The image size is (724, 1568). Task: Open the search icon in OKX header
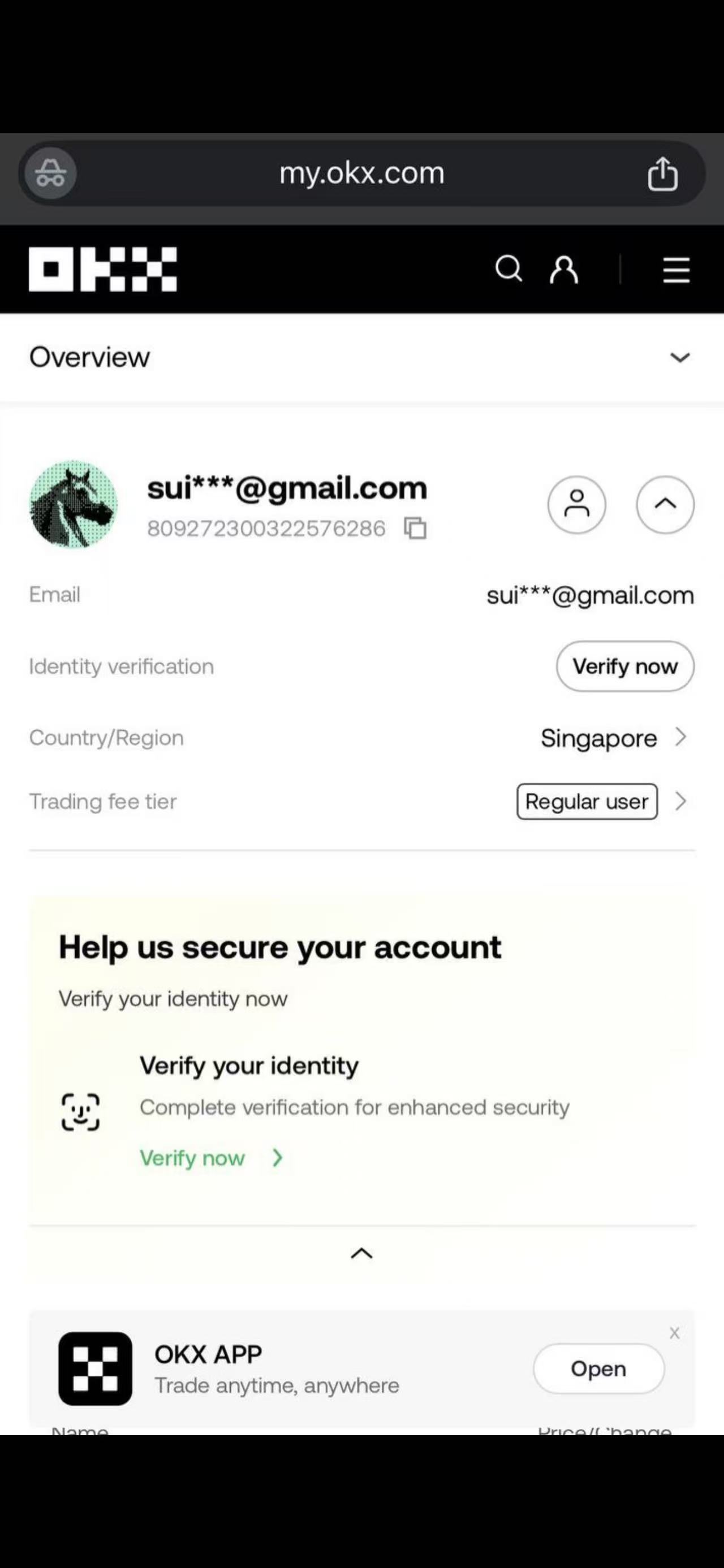[x=508, y=268]
